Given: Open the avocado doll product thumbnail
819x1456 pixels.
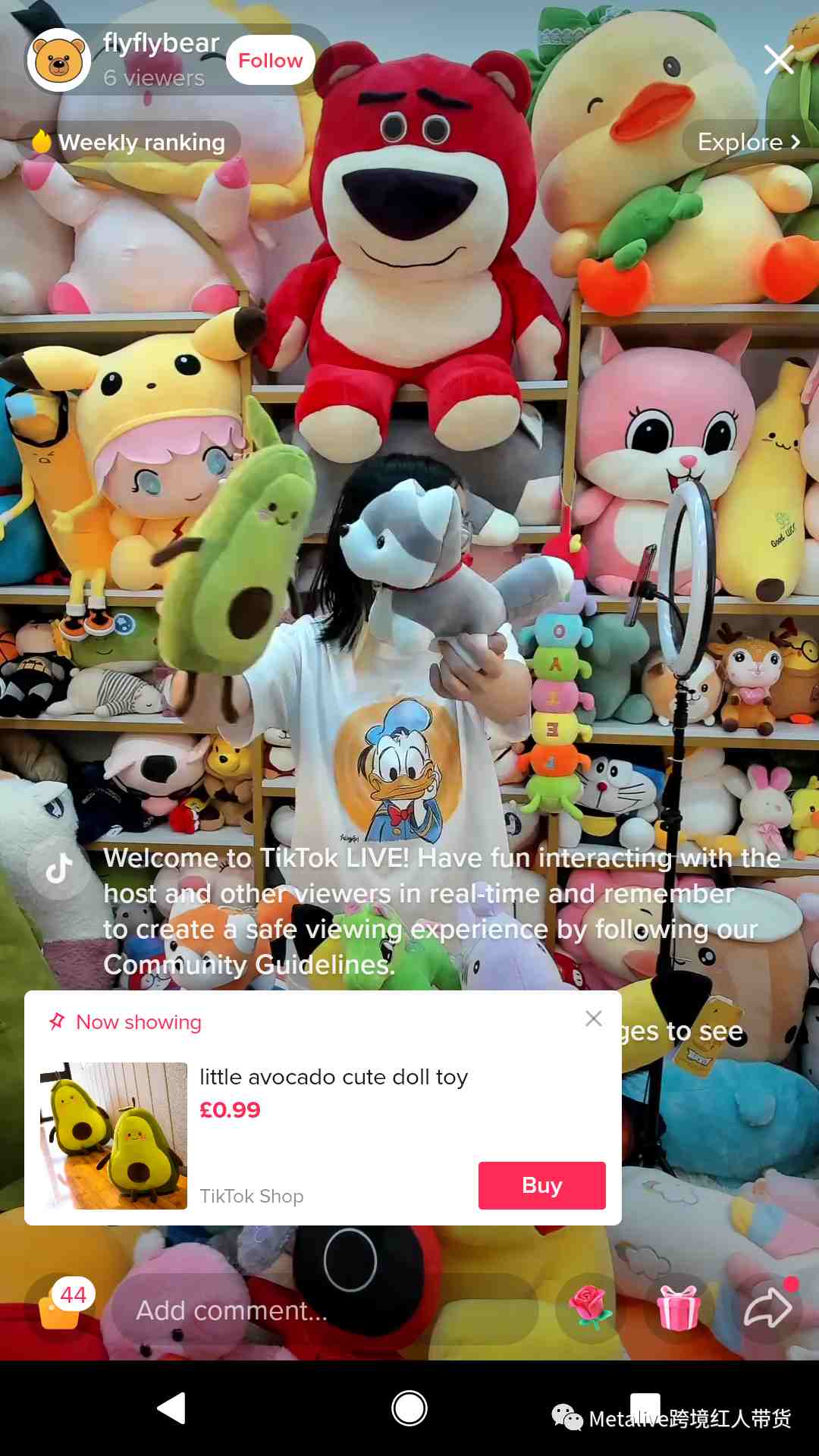Looking at the screenshot, I should point(114,1135).
